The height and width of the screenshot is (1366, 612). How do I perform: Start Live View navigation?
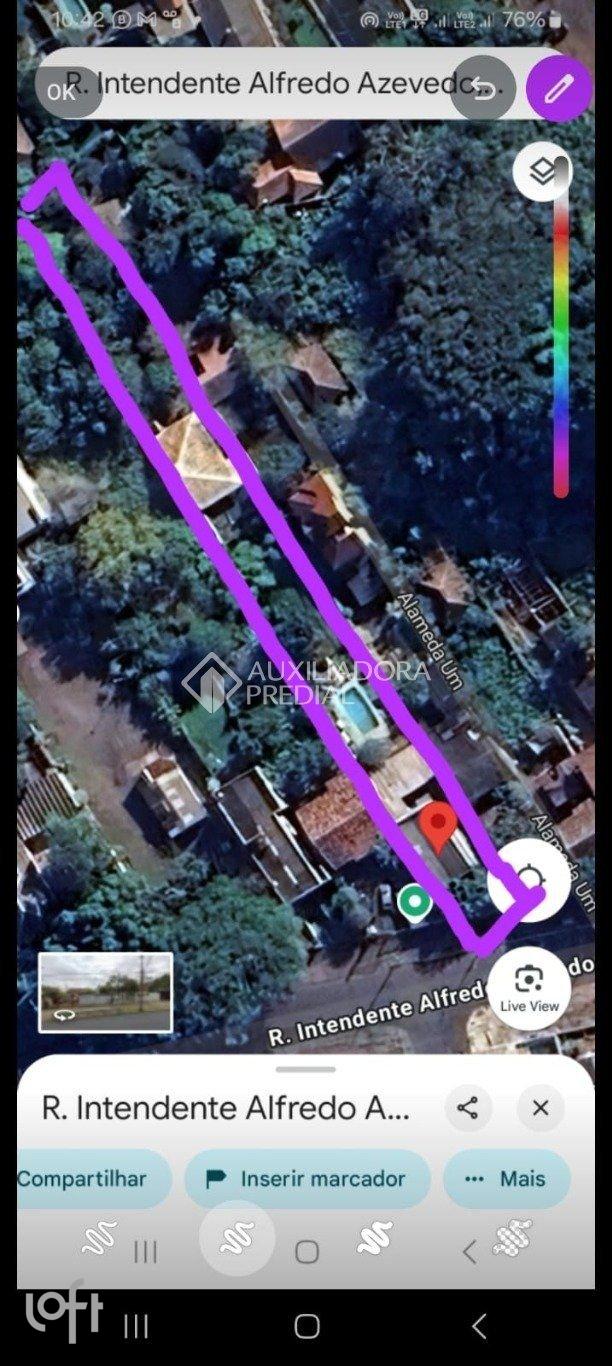click(x=528, y=988)
